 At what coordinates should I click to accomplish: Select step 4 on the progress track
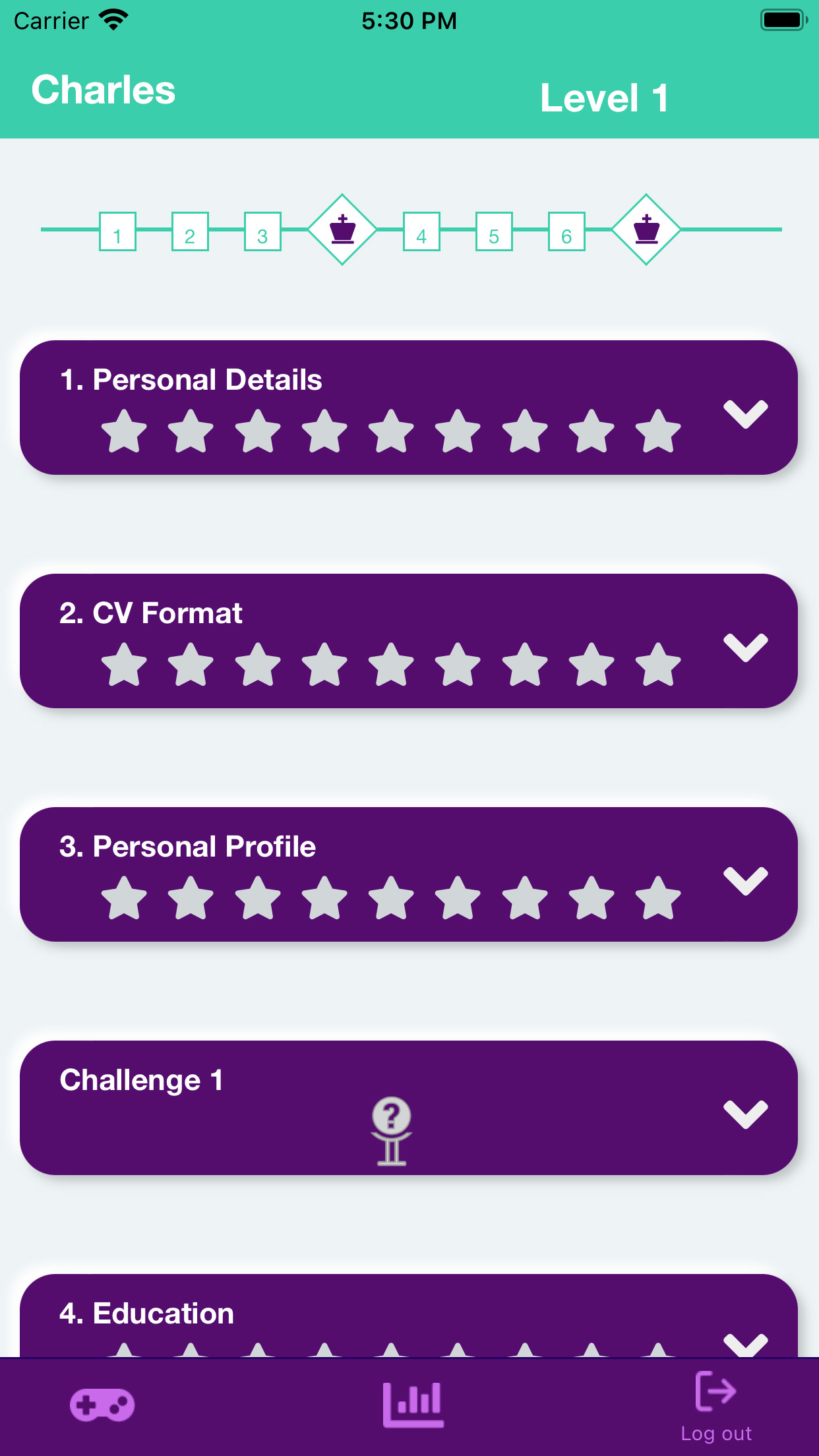pyautogui.click(x=421, y=231)
